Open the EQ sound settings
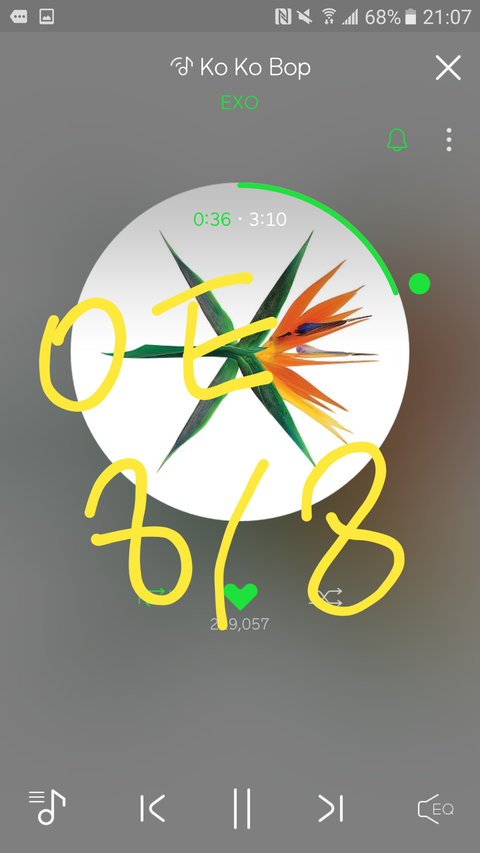Screen dimensions: 480x853 [435, 809]
